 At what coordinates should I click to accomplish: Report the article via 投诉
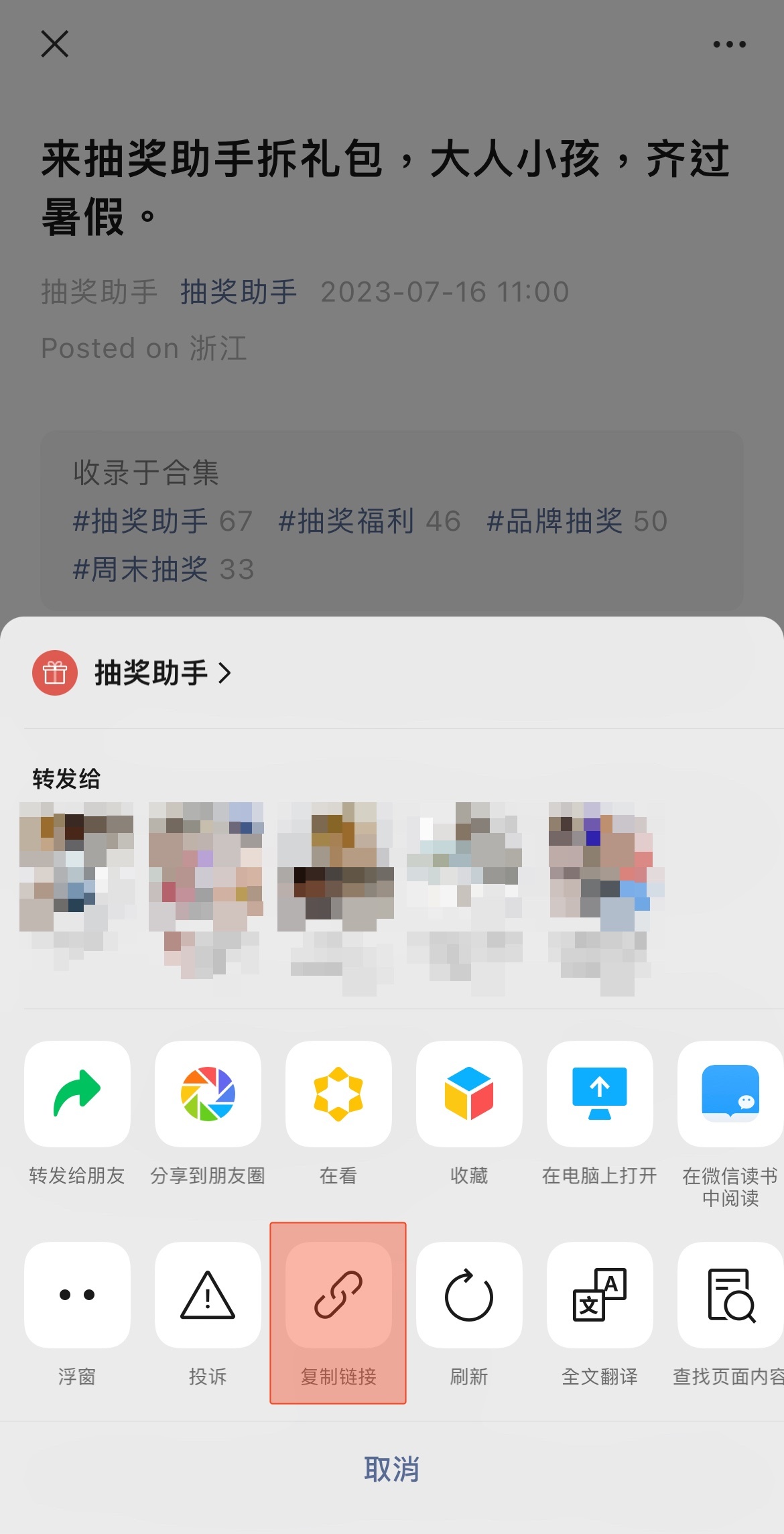[208, 1295]
